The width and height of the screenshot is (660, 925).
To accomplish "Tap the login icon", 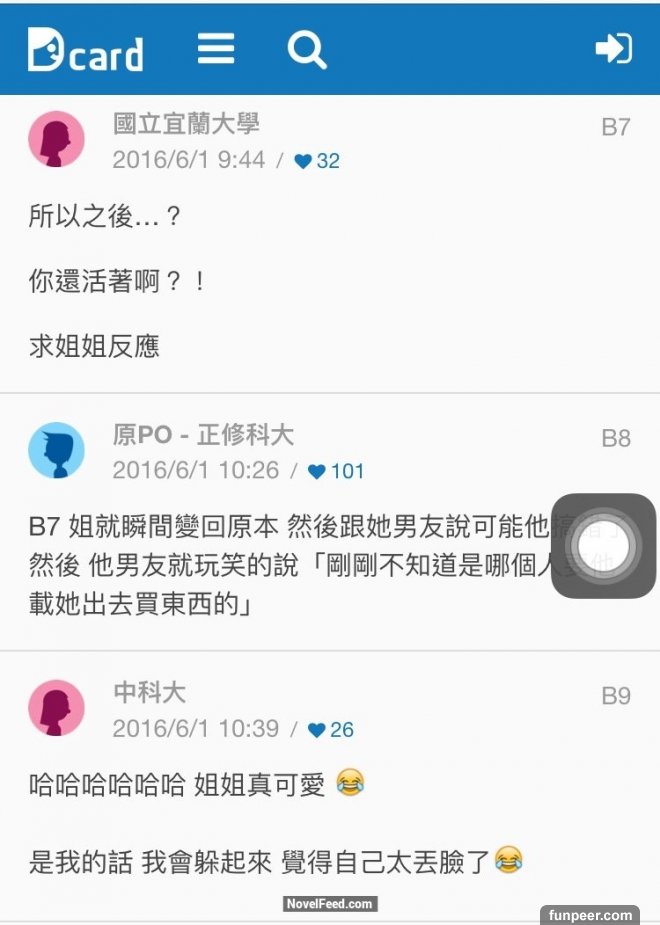I will pos(613,48).
